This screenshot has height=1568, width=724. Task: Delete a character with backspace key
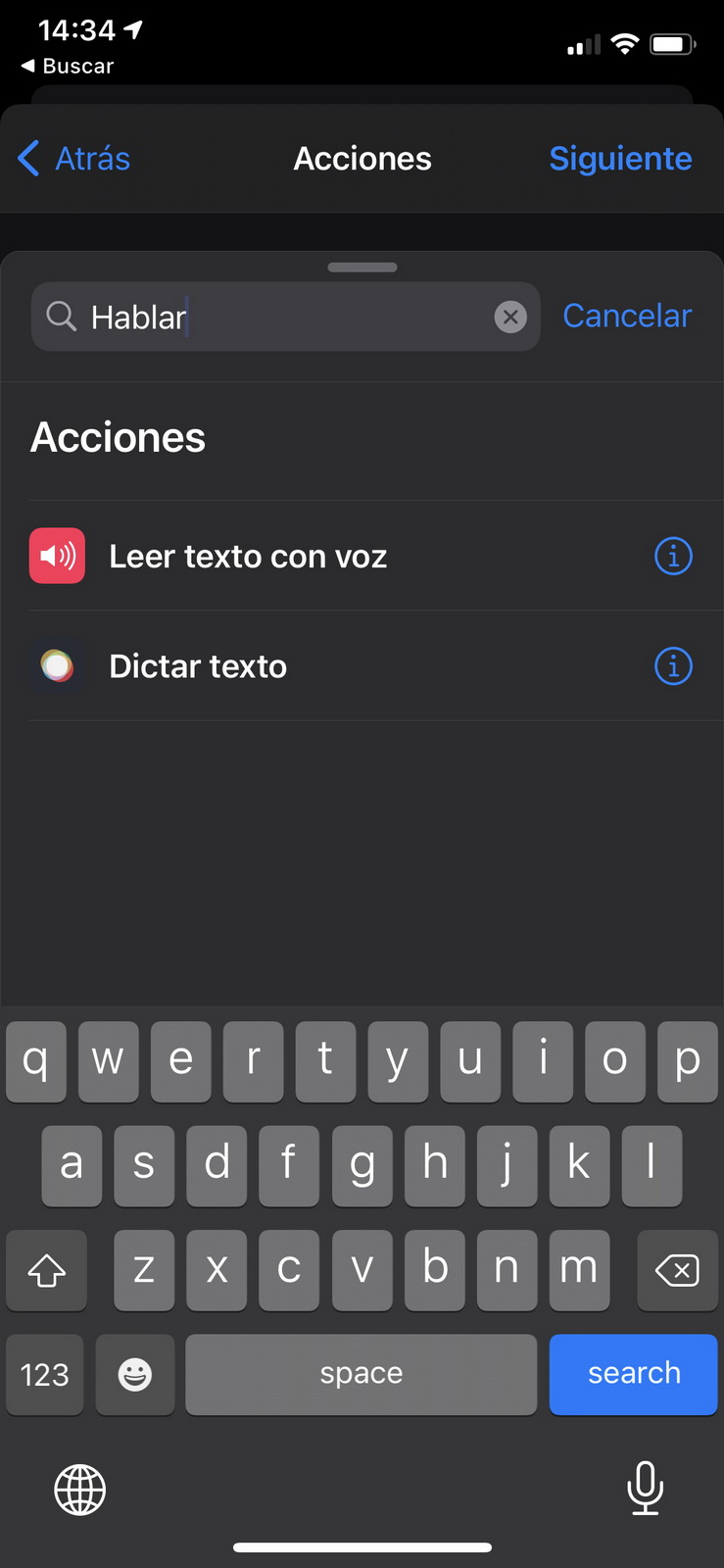(677, 1271)
